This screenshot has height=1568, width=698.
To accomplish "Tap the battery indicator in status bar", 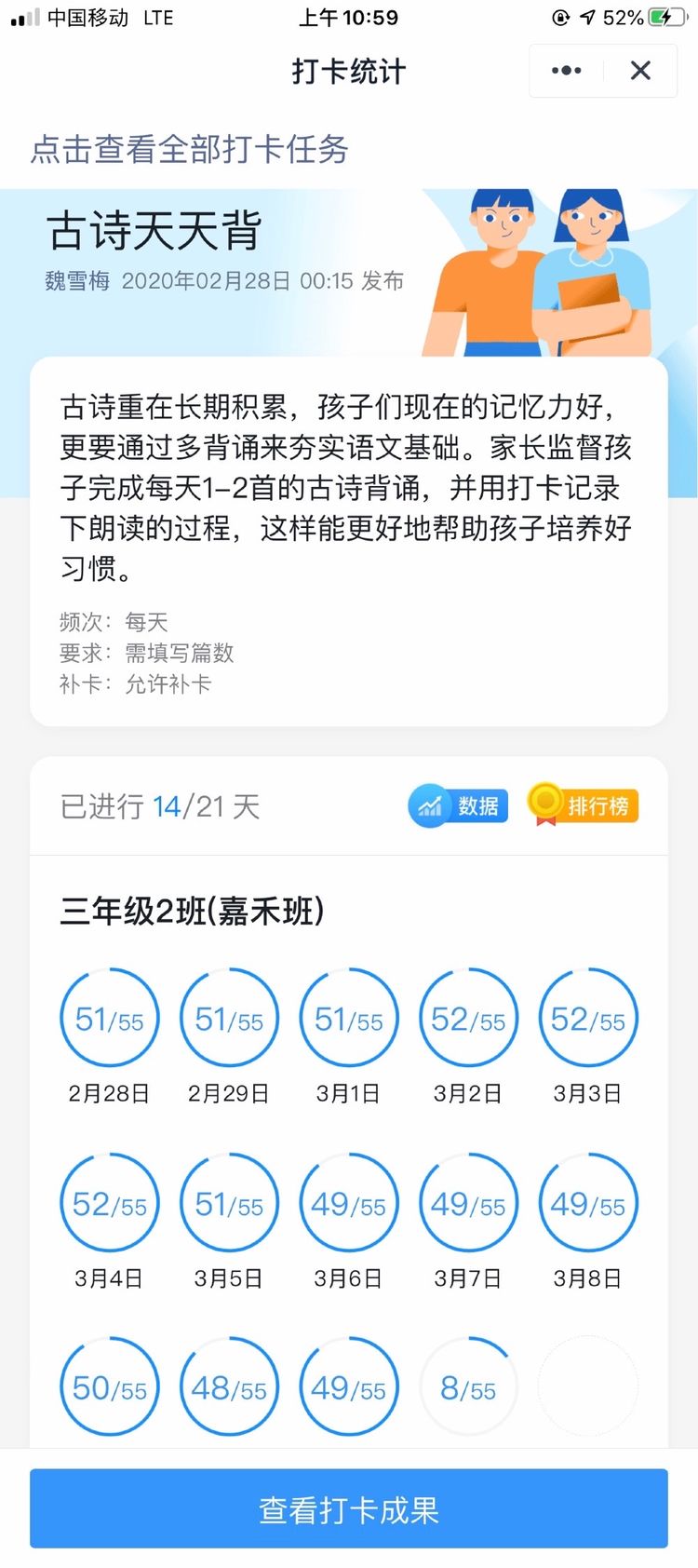I will (x=666, y=17).
